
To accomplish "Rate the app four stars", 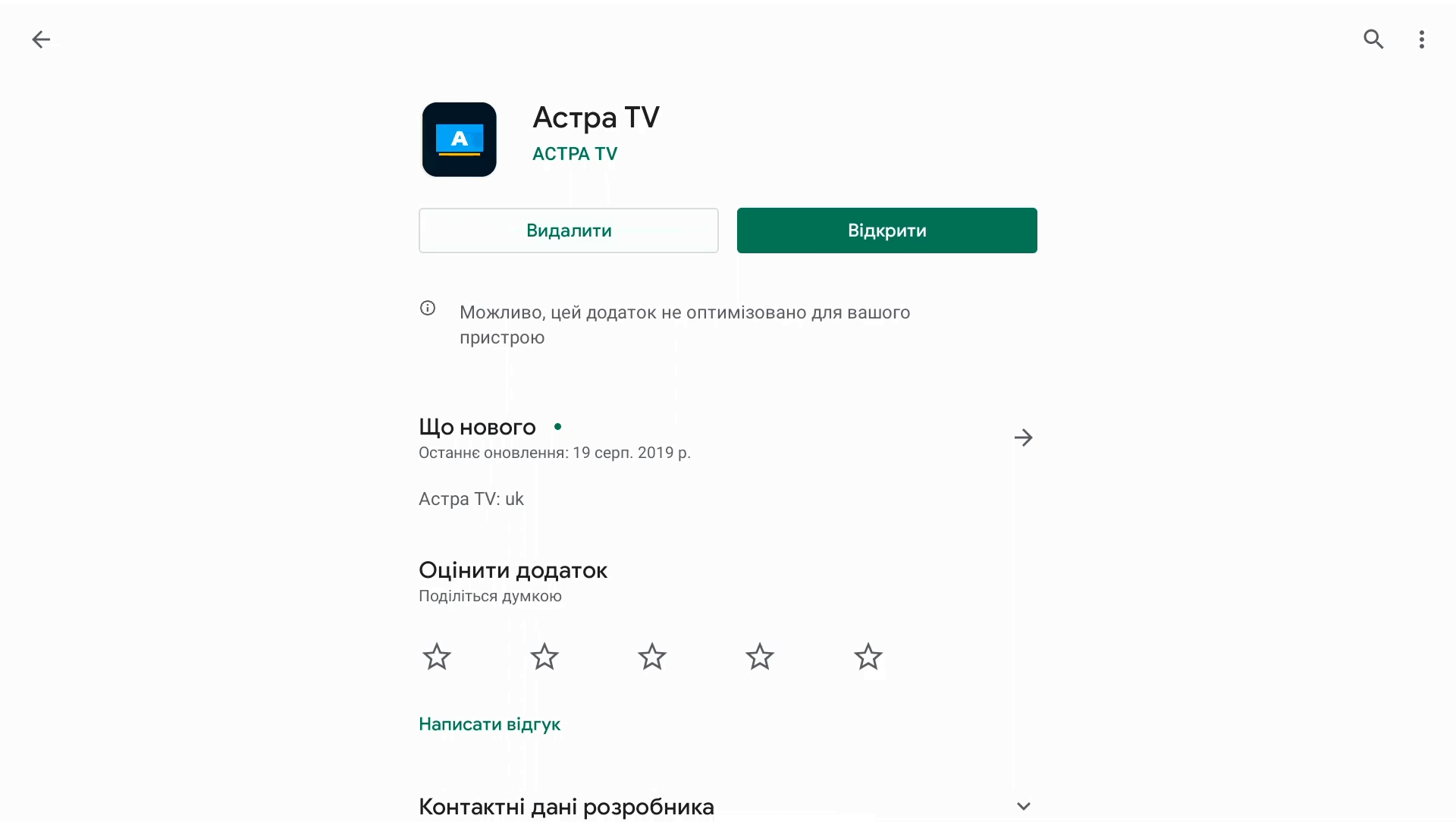I will [x=760, y=657].
